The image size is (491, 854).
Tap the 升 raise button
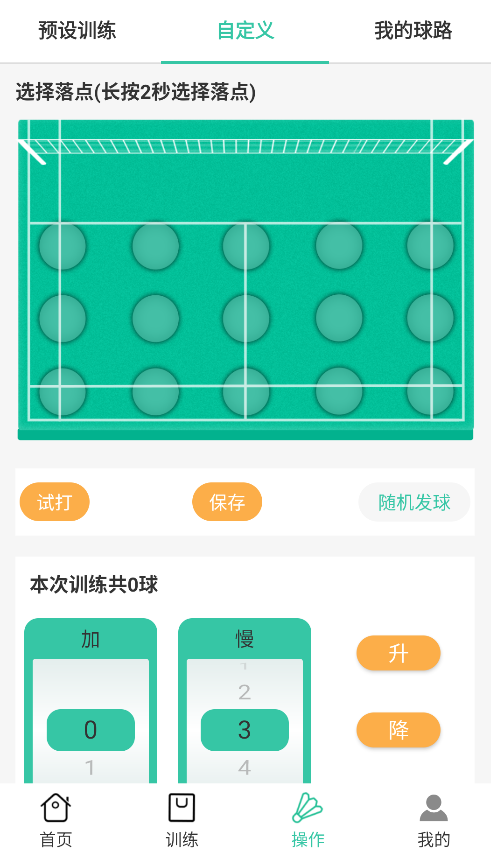(398, 653)
